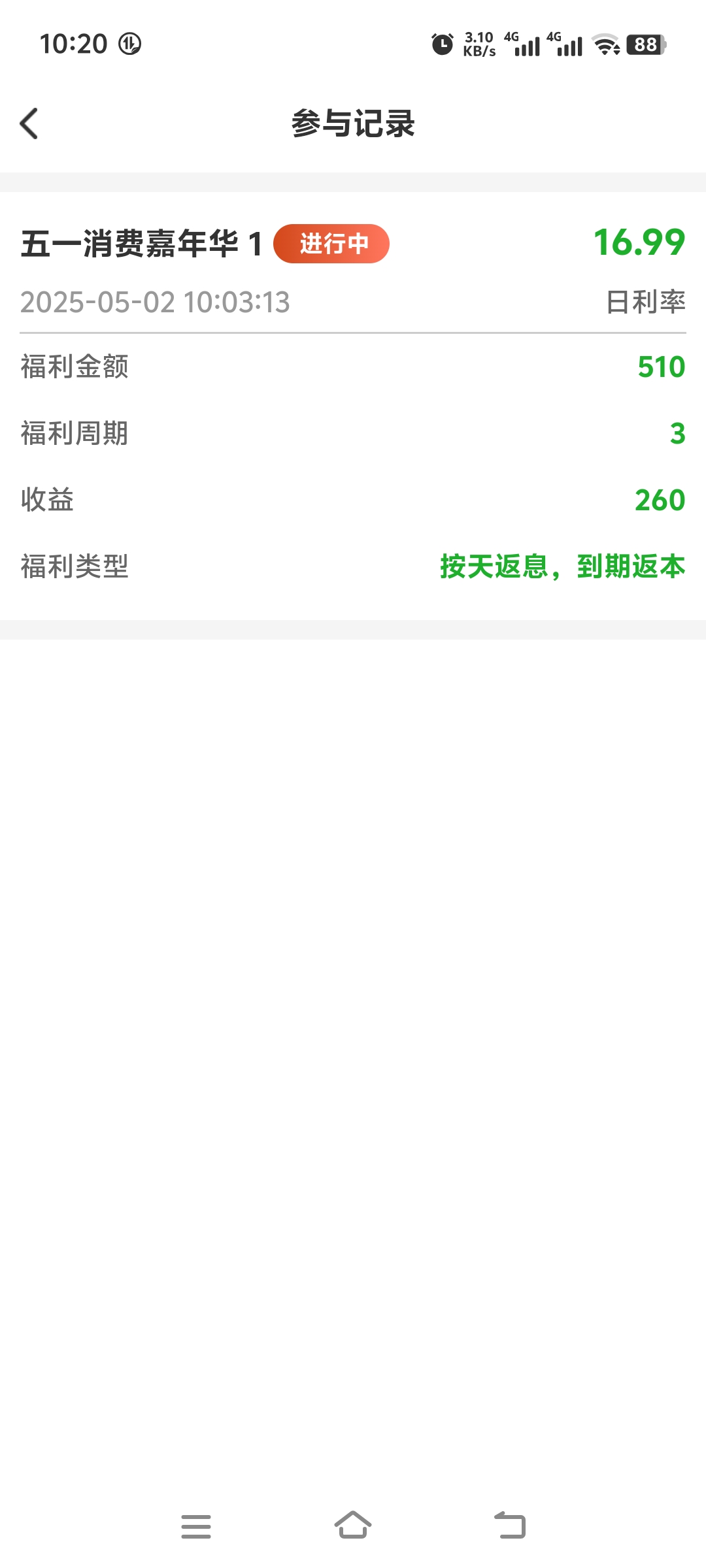Go back using the top-left arrow

(29, 123)
